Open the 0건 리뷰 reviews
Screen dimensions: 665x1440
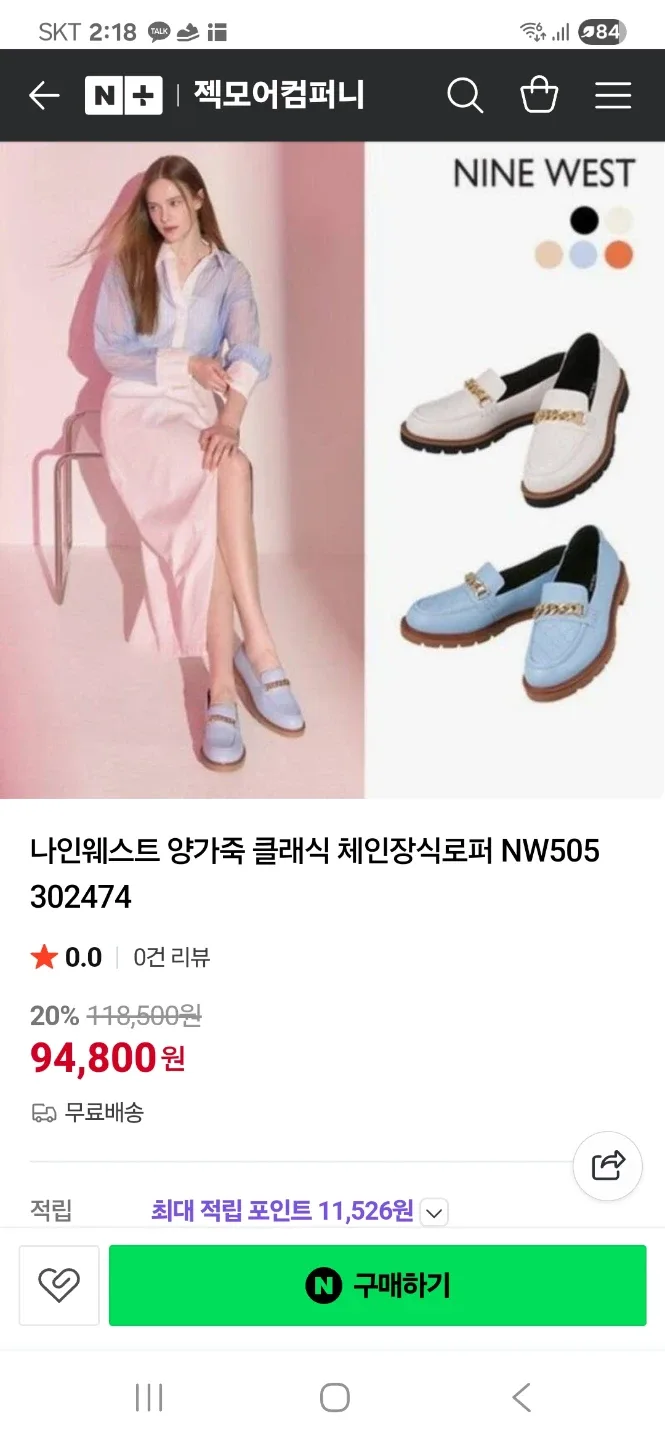[172, 957]
